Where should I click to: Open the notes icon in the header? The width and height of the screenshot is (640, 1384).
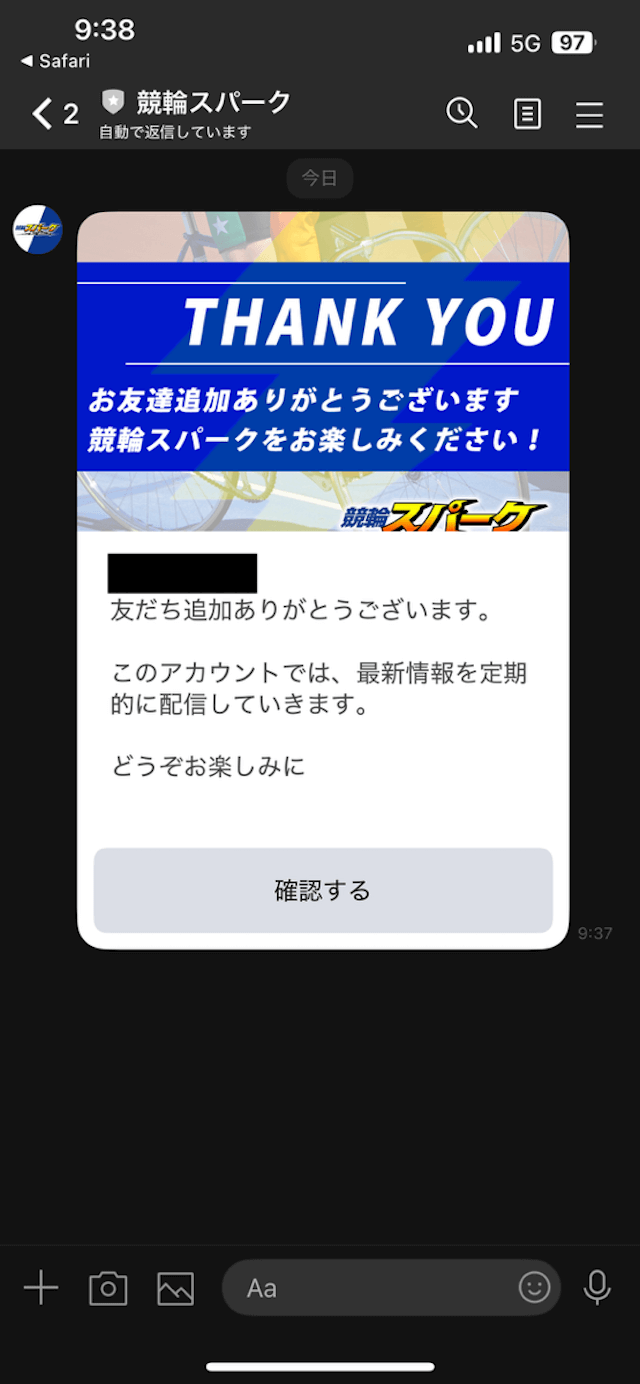click(x=527, y=114)
